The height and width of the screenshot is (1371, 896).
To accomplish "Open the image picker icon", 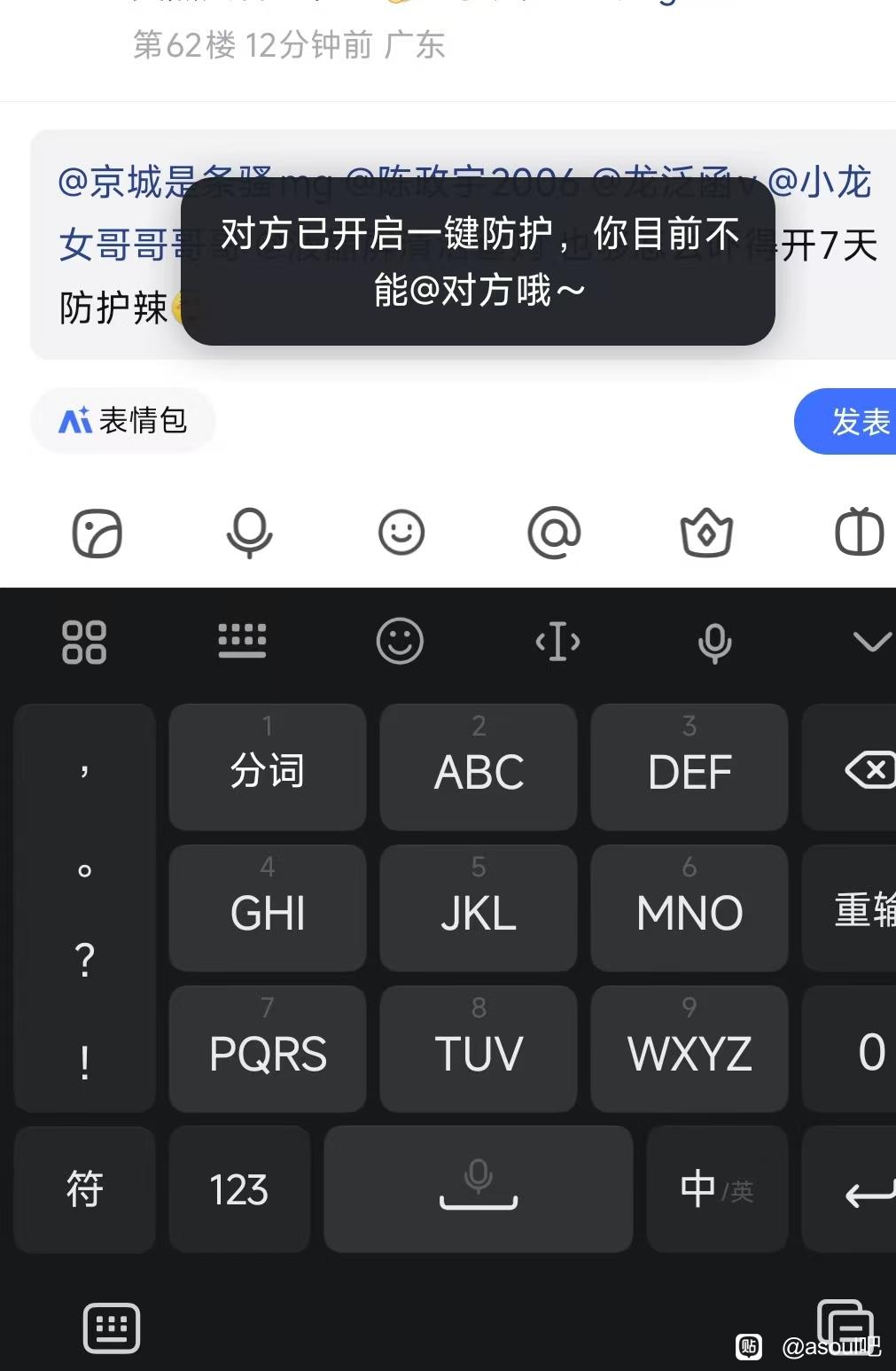I will 97,534.
